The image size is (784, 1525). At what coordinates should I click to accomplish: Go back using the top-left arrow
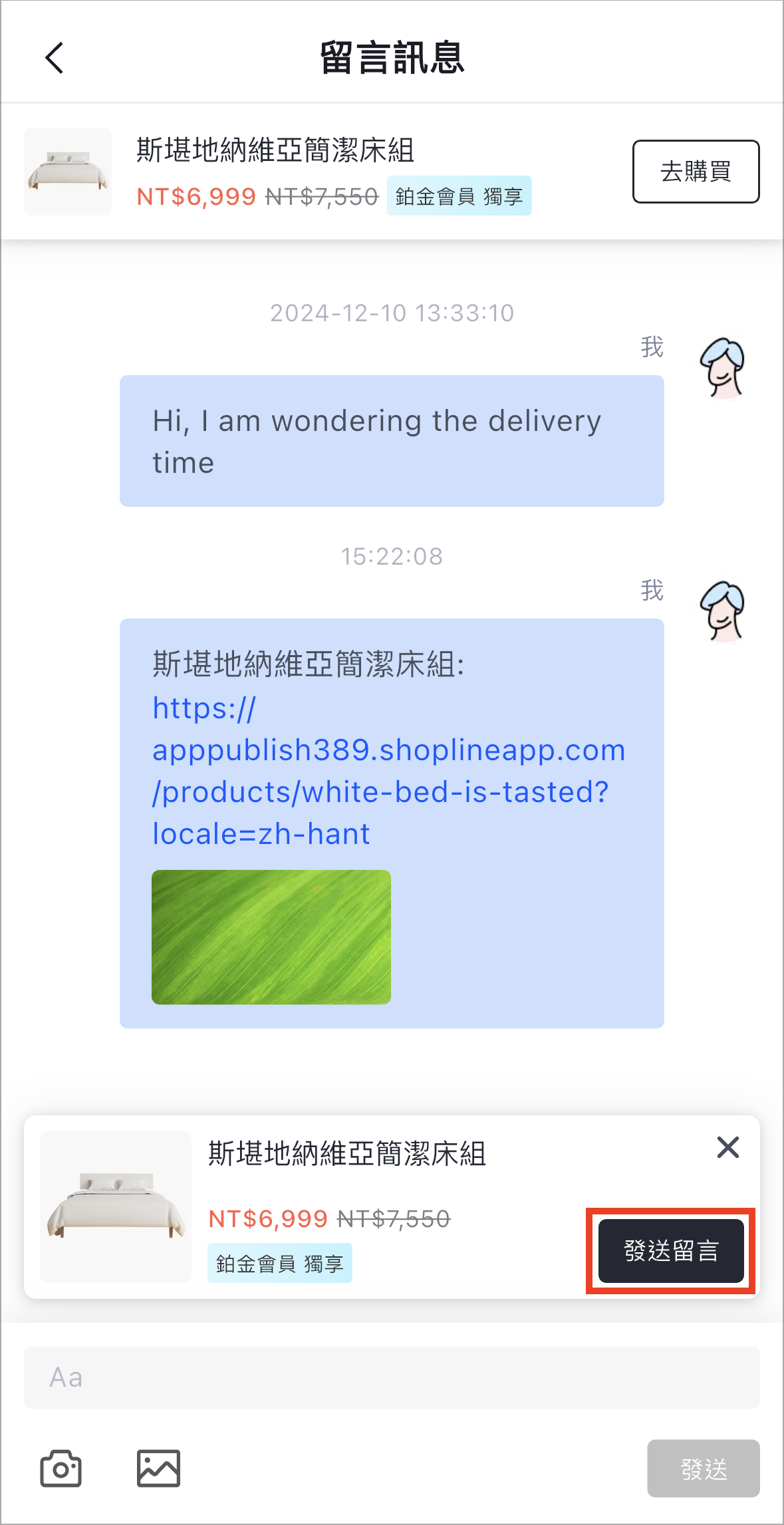click(55, 58)
